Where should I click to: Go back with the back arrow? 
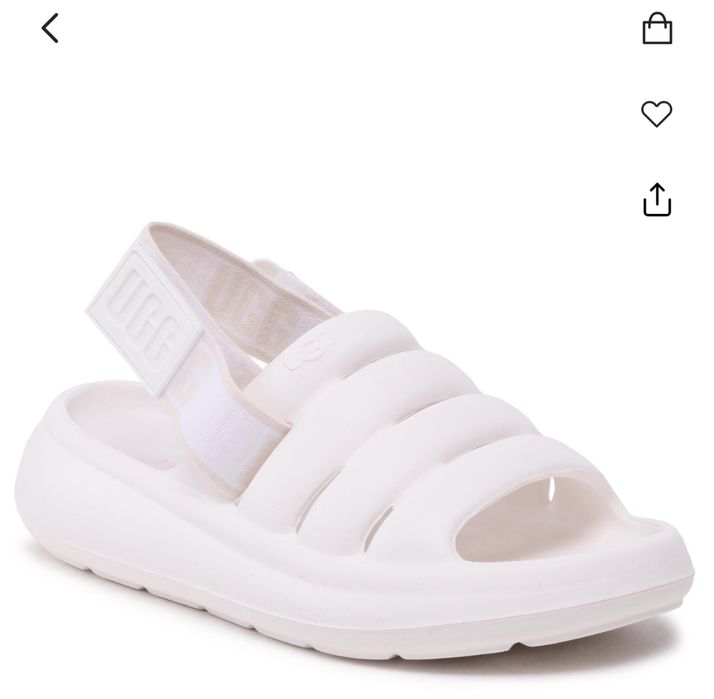click(50, 28)
